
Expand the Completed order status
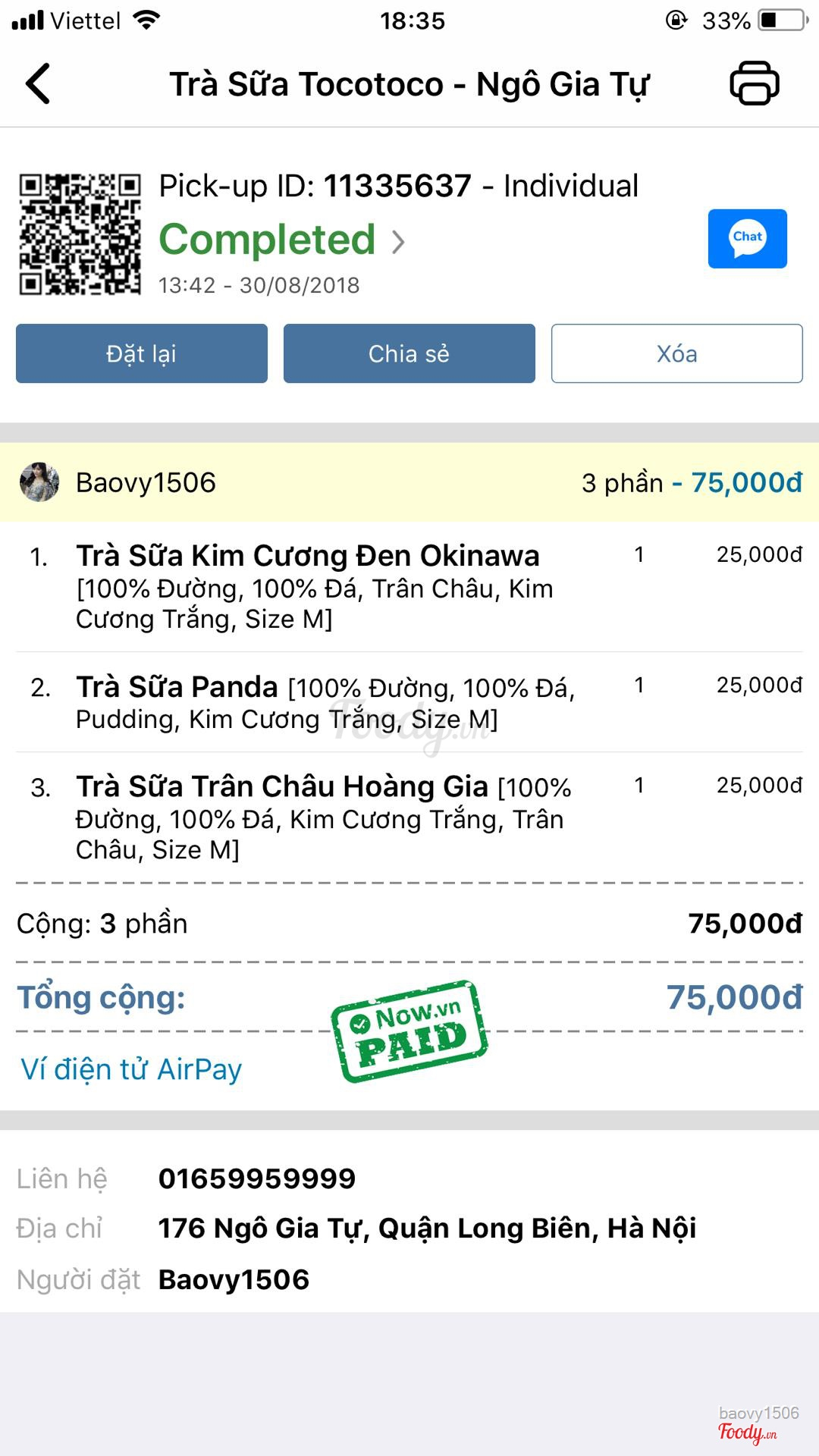tap(282, 240)
